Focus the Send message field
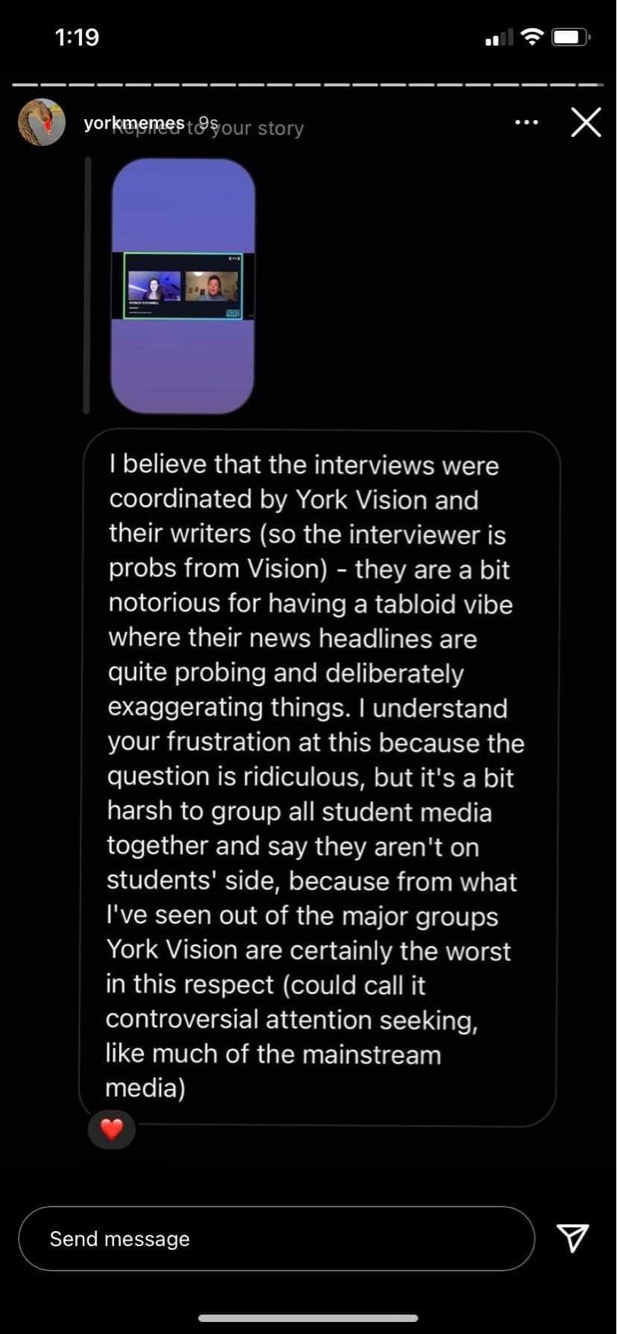This screenshot has height=1334, width=617. pos(276,1238)
